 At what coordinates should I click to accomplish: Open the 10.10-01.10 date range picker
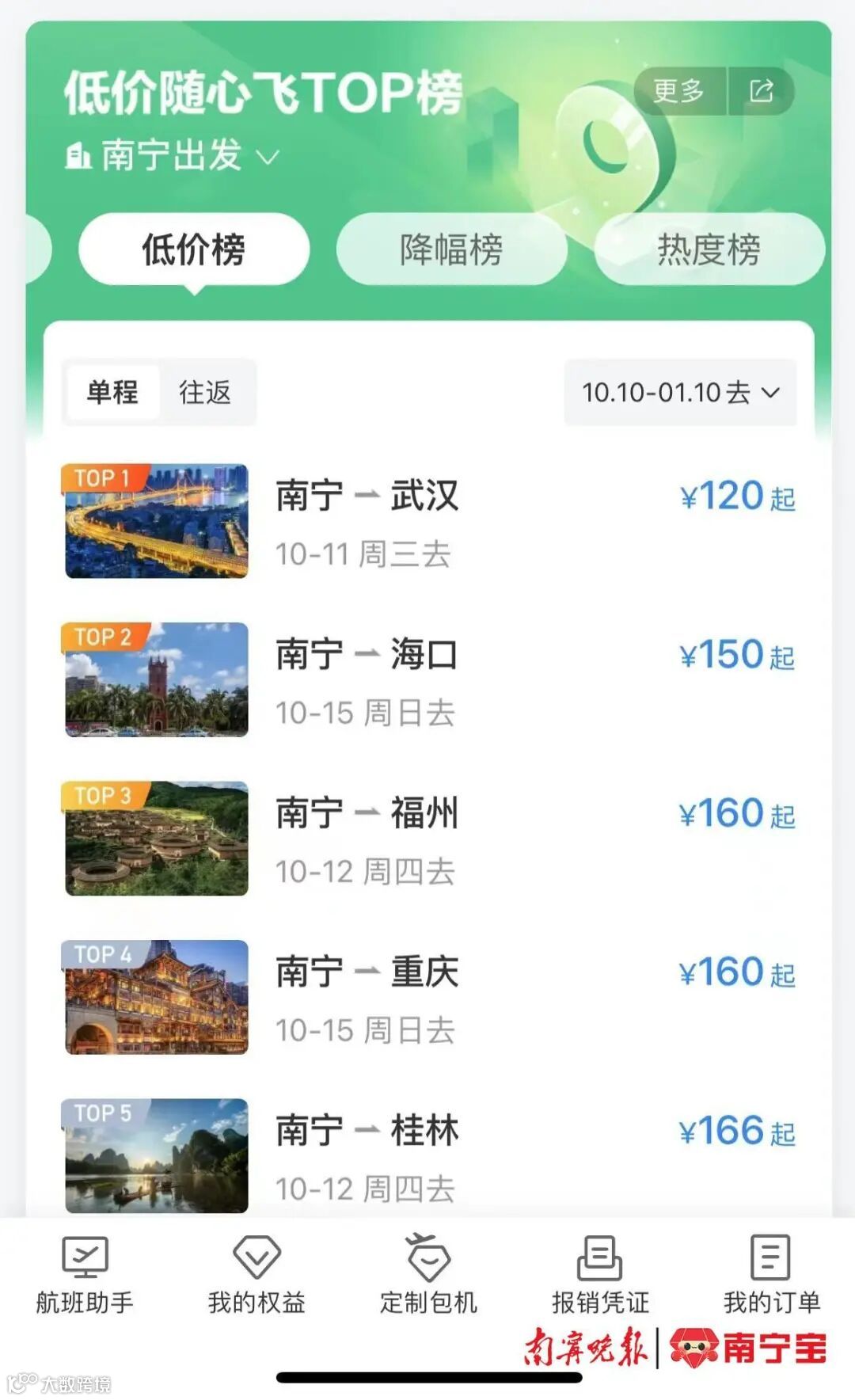click(680, 392)
